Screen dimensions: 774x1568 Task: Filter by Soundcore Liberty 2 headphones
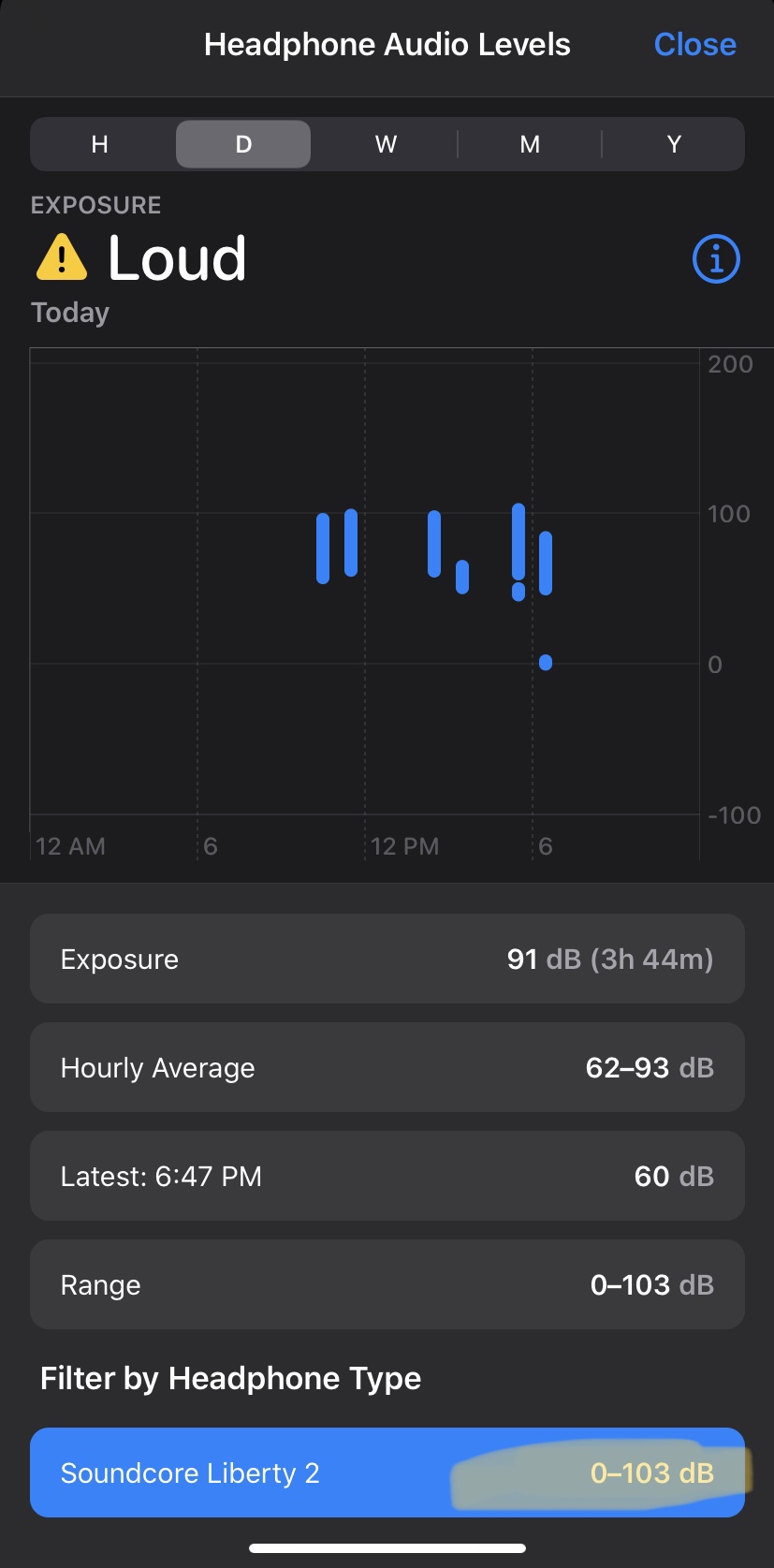[387, 1473]
